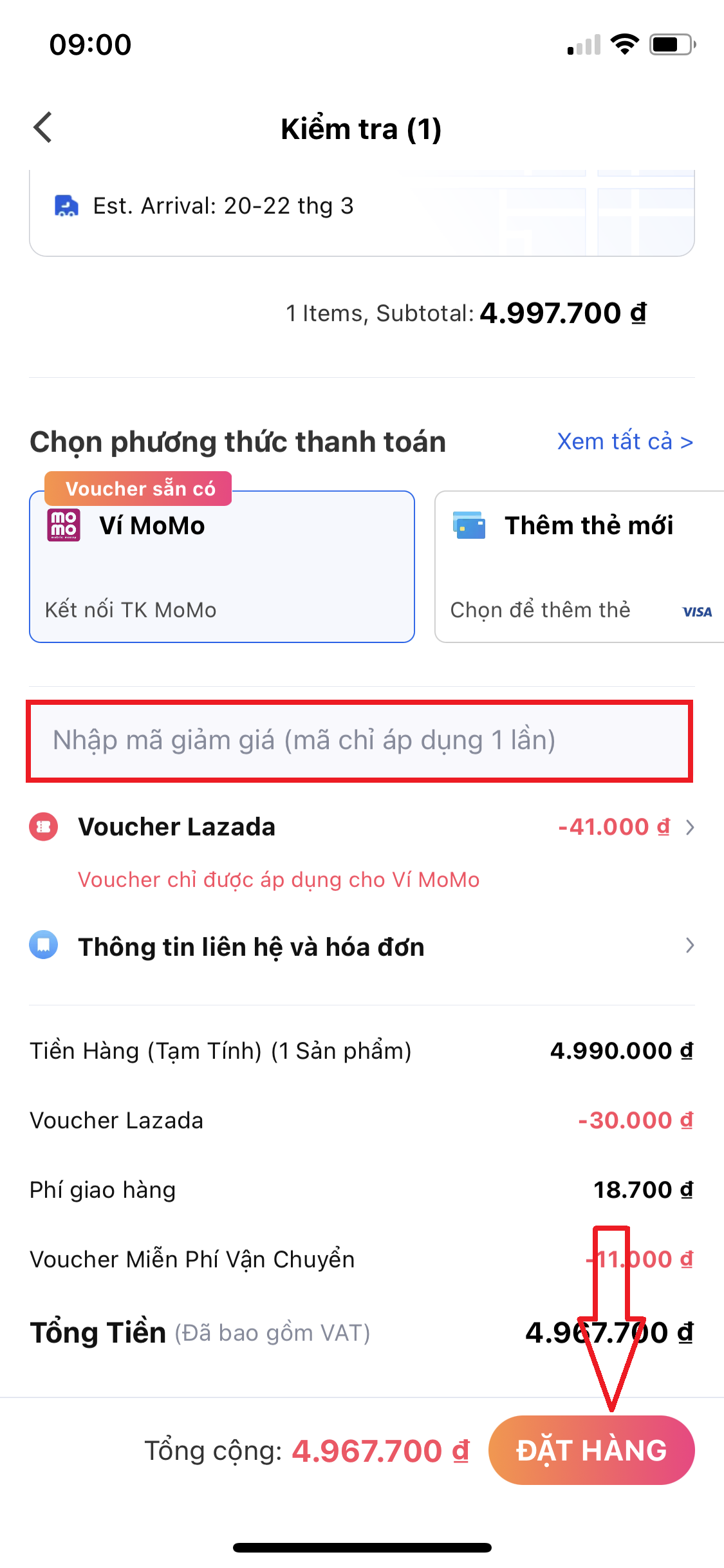Tap the ĐẶT HÀNG button

click(x=591, y=1450)
